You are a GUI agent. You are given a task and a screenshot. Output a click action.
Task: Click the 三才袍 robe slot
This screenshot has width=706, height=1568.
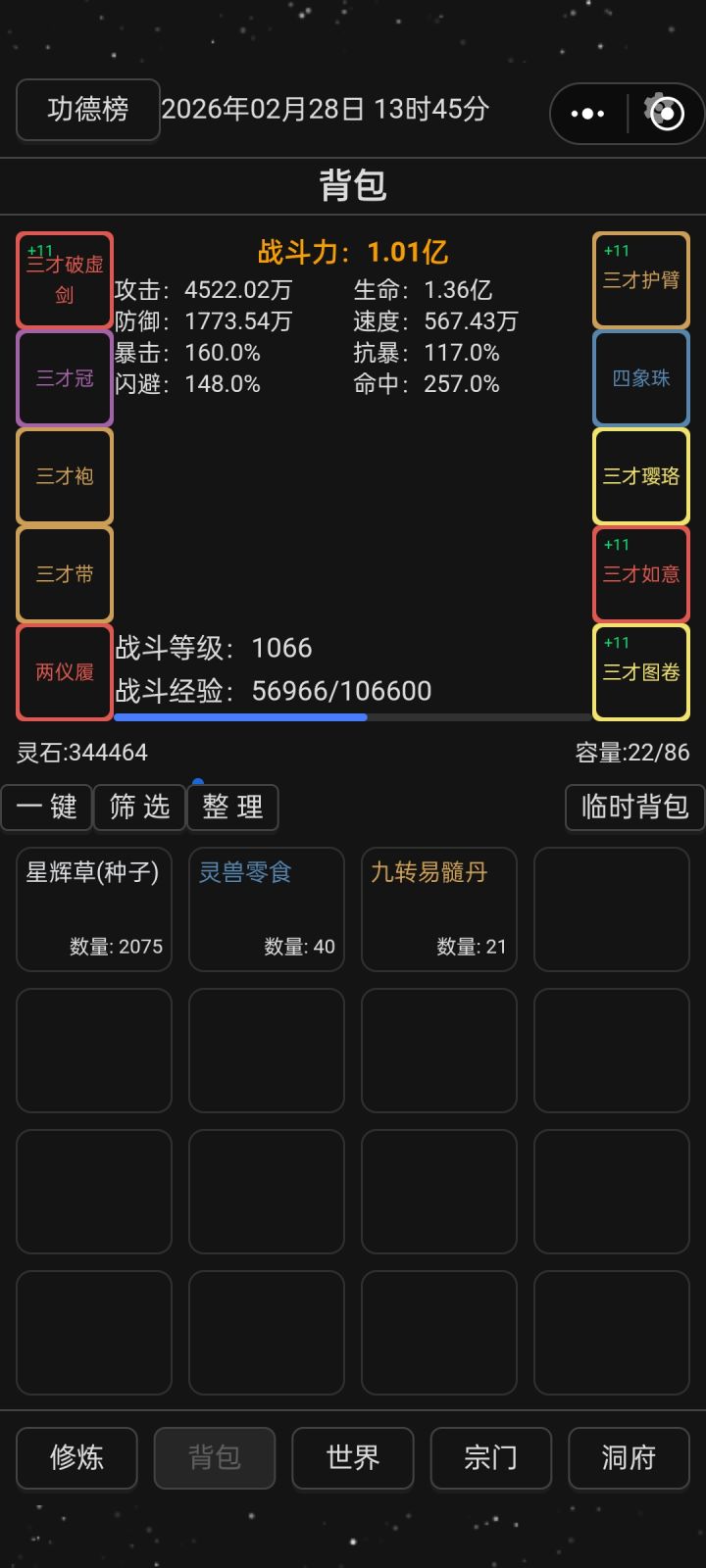(x=64, y=476)
